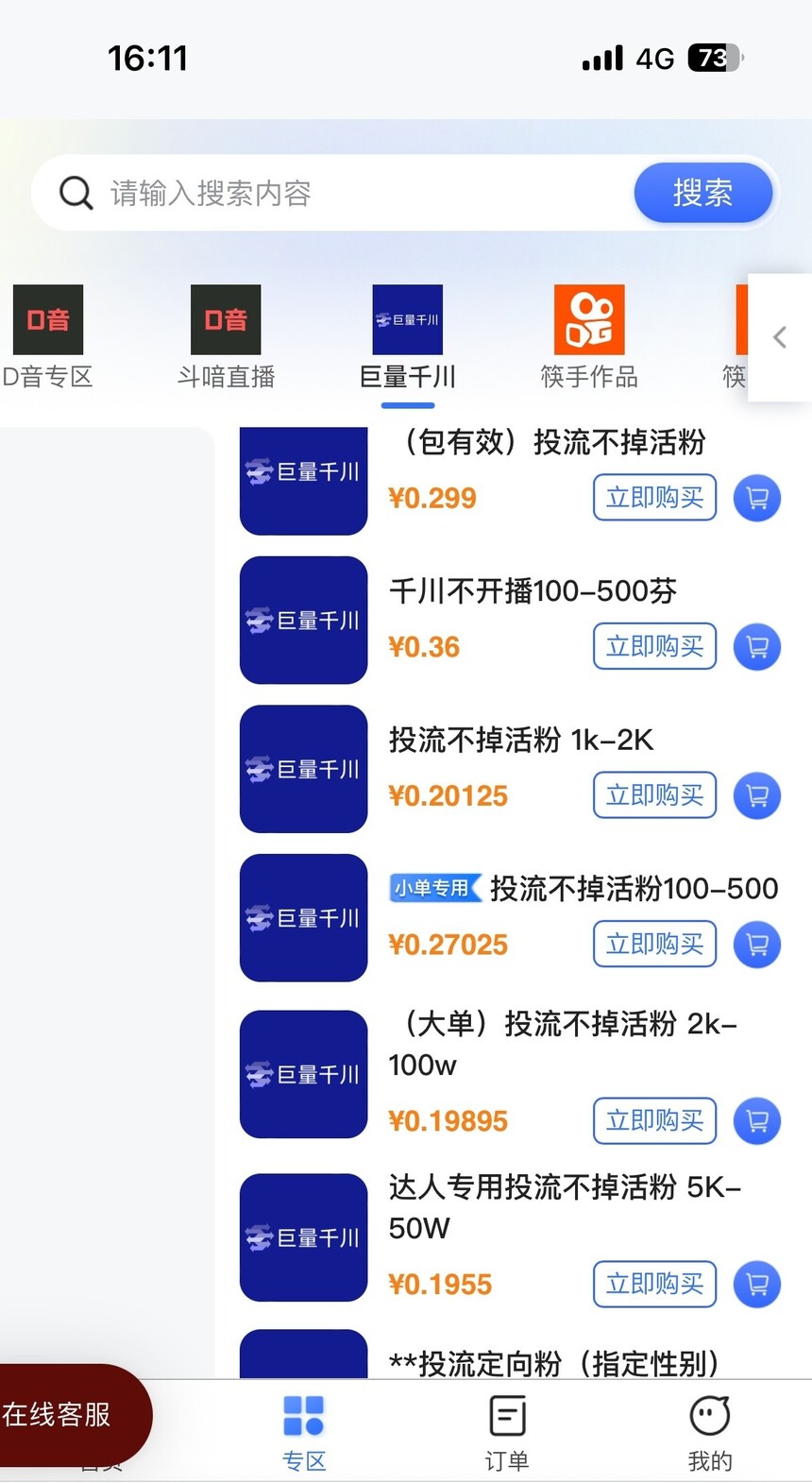Switch to the 订单 tab
This screenshot has height=1483, width=812.
[507, 1433]
